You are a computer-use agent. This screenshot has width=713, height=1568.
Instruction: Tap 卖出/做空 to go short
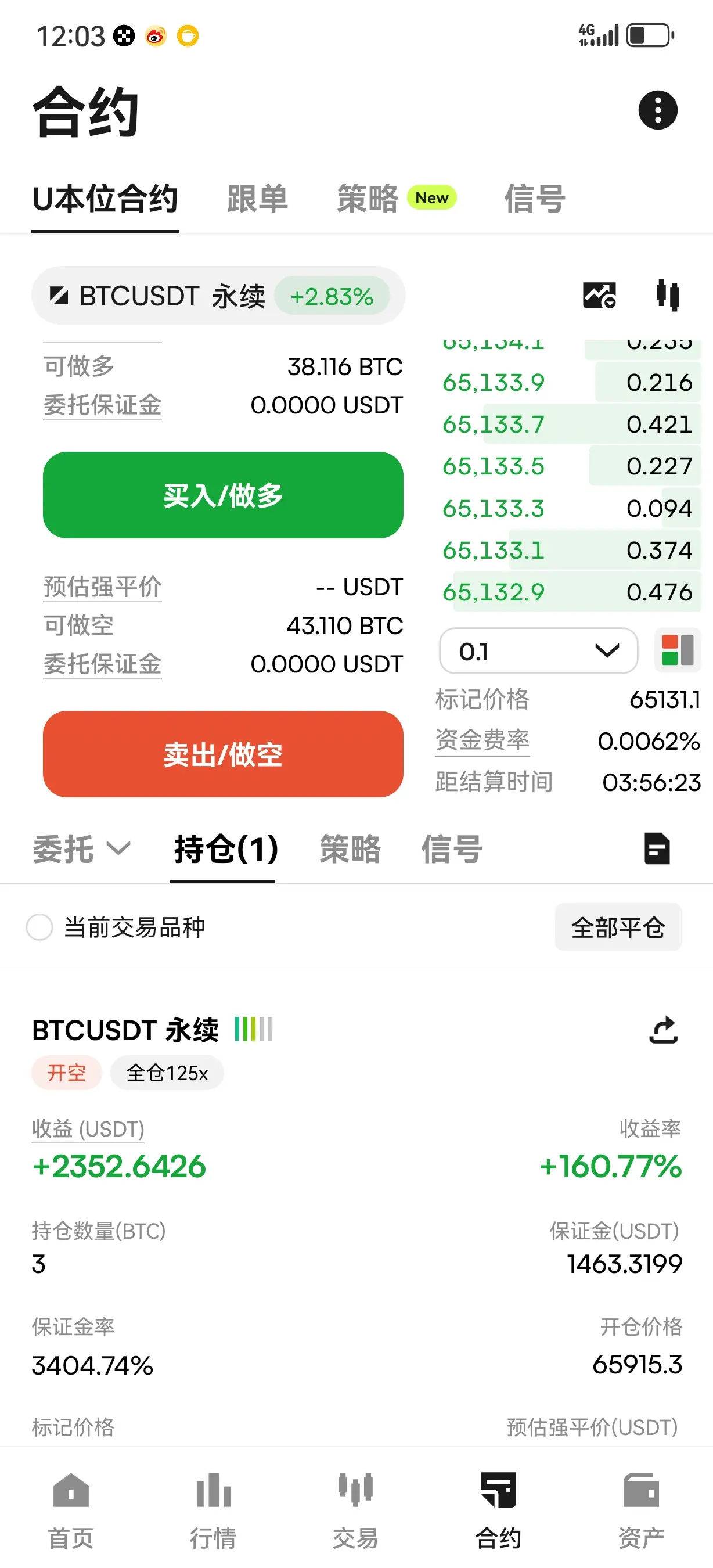(222, 754)
